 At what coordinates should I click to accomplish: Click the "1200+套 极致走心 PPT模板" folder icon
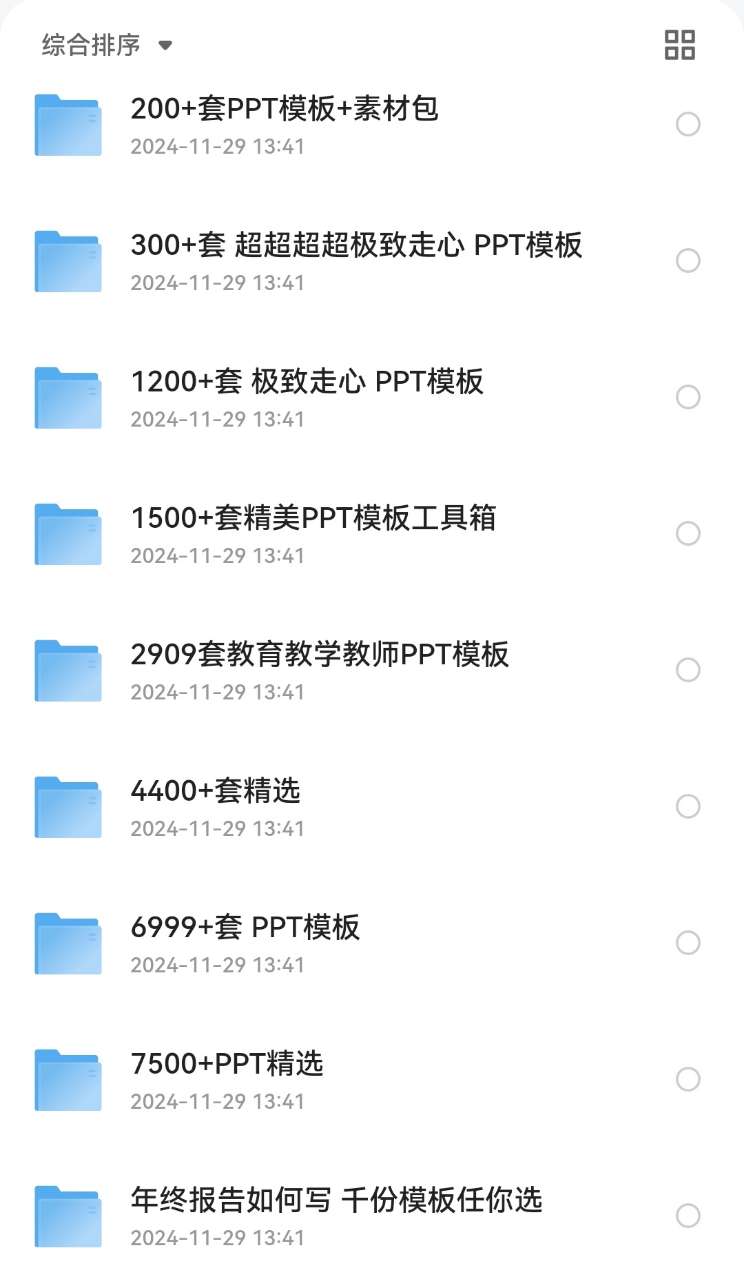coord(67,396)
